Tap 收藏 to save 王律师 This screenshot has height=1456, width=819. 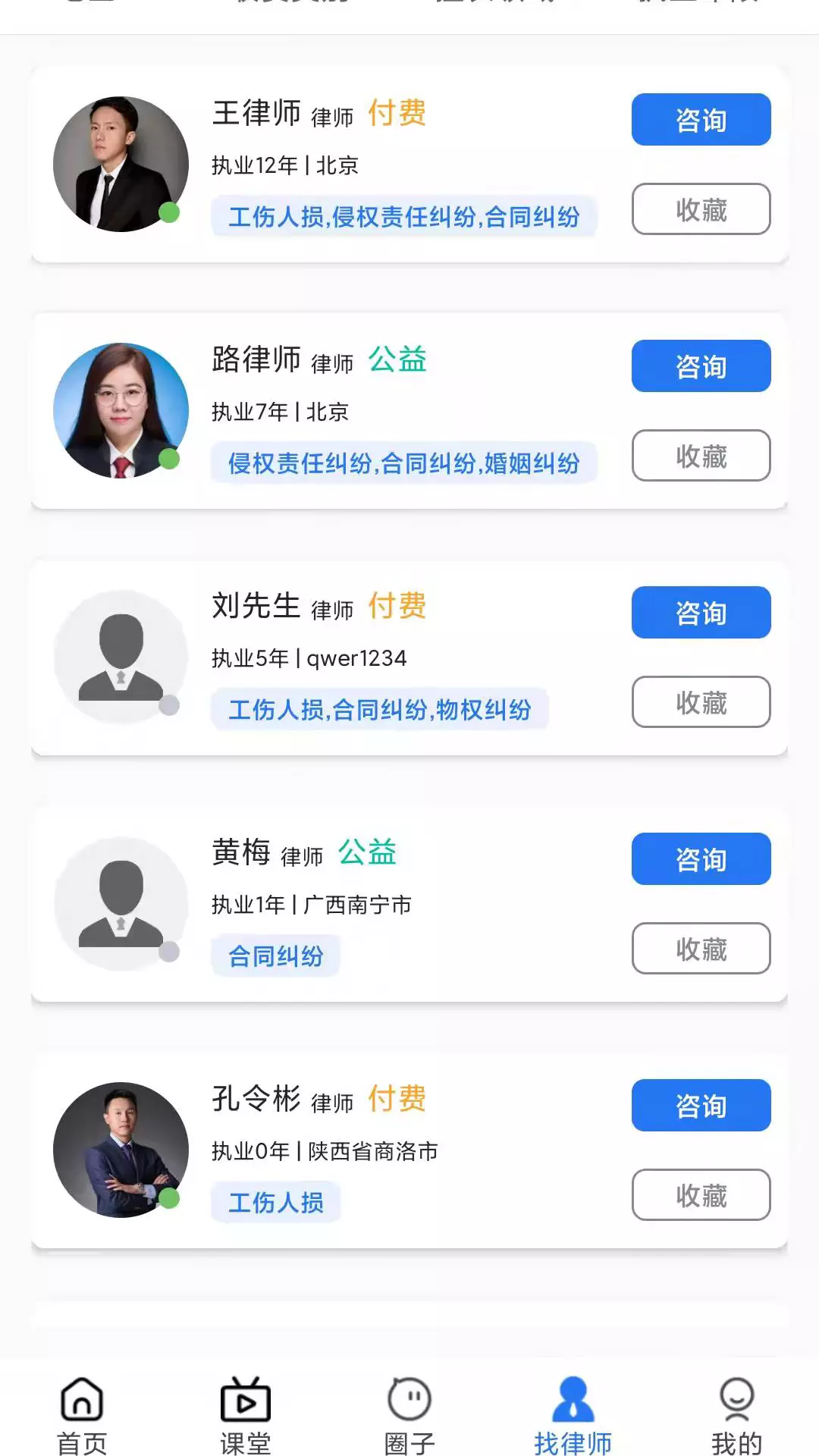(x=701, y=209)
